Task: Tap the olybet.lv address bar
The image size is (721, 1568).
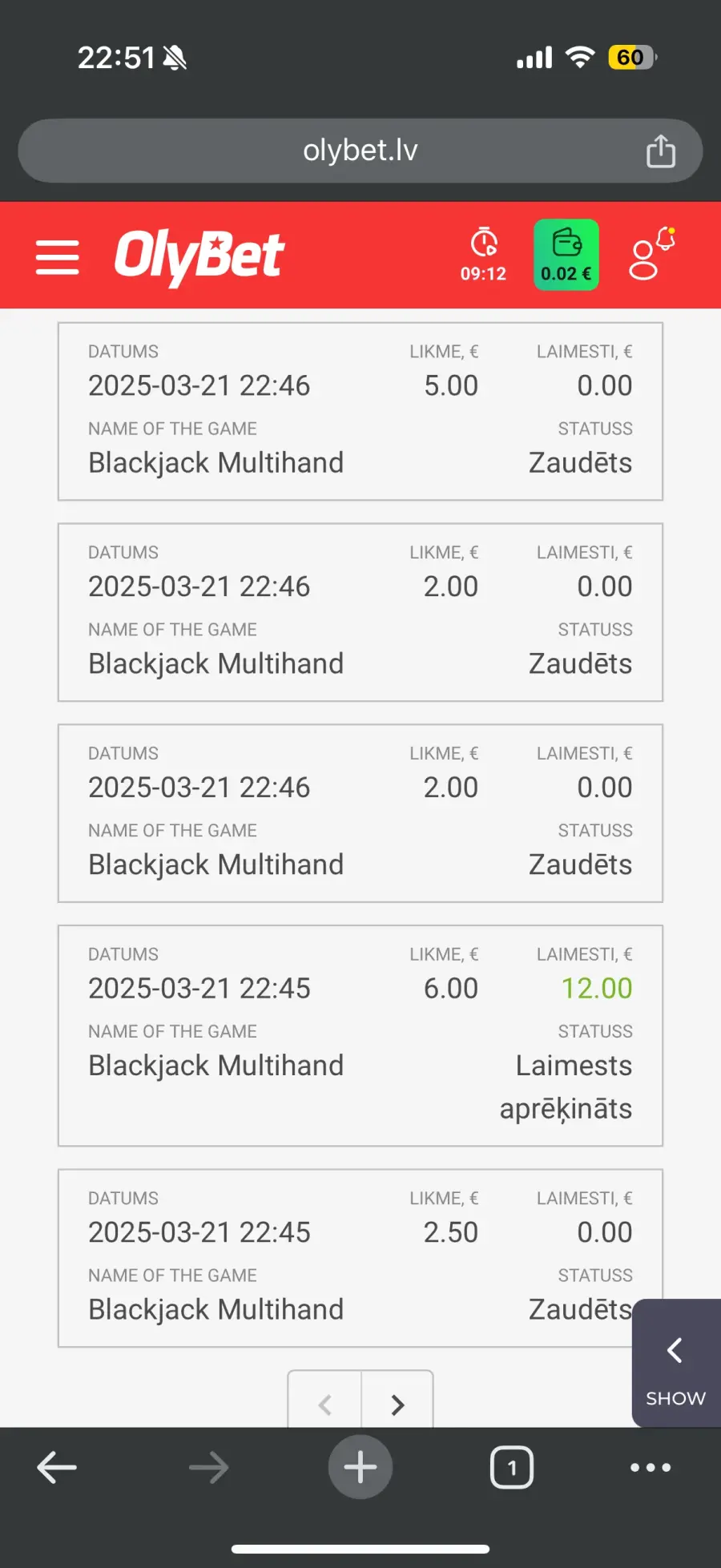Action: coord(360,151)
